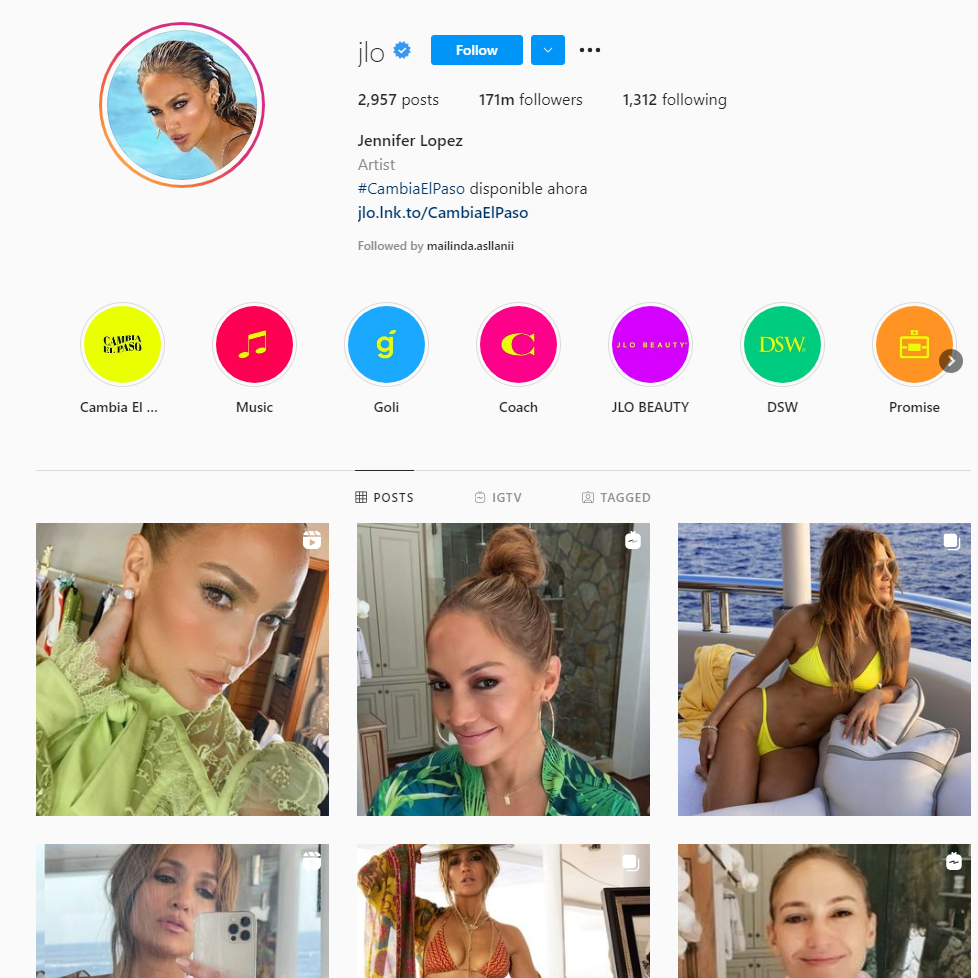Open the 1,312 following list
Screen dimensions: 978x978
[x=674, y=100]
